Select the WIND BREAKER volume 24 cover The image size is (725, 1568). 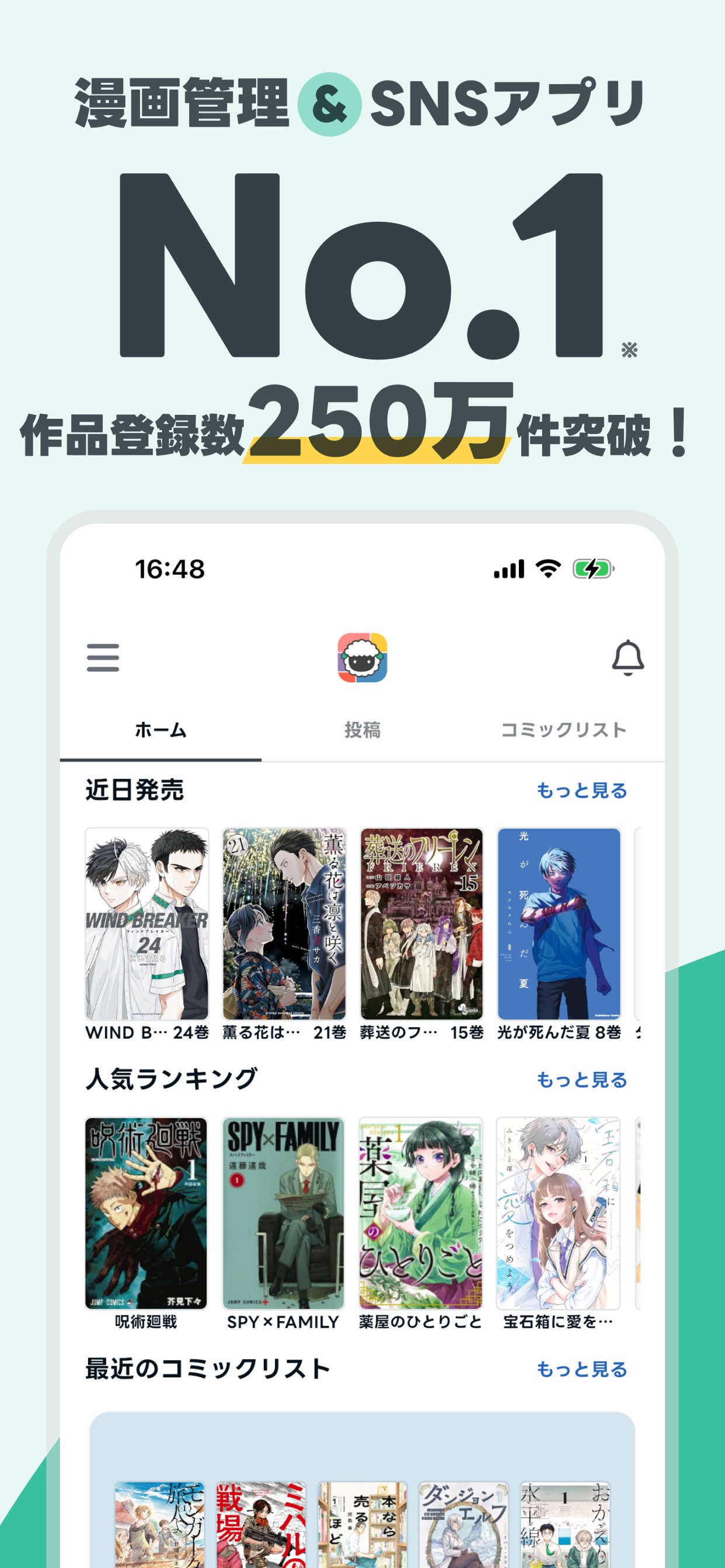point(146,926)
